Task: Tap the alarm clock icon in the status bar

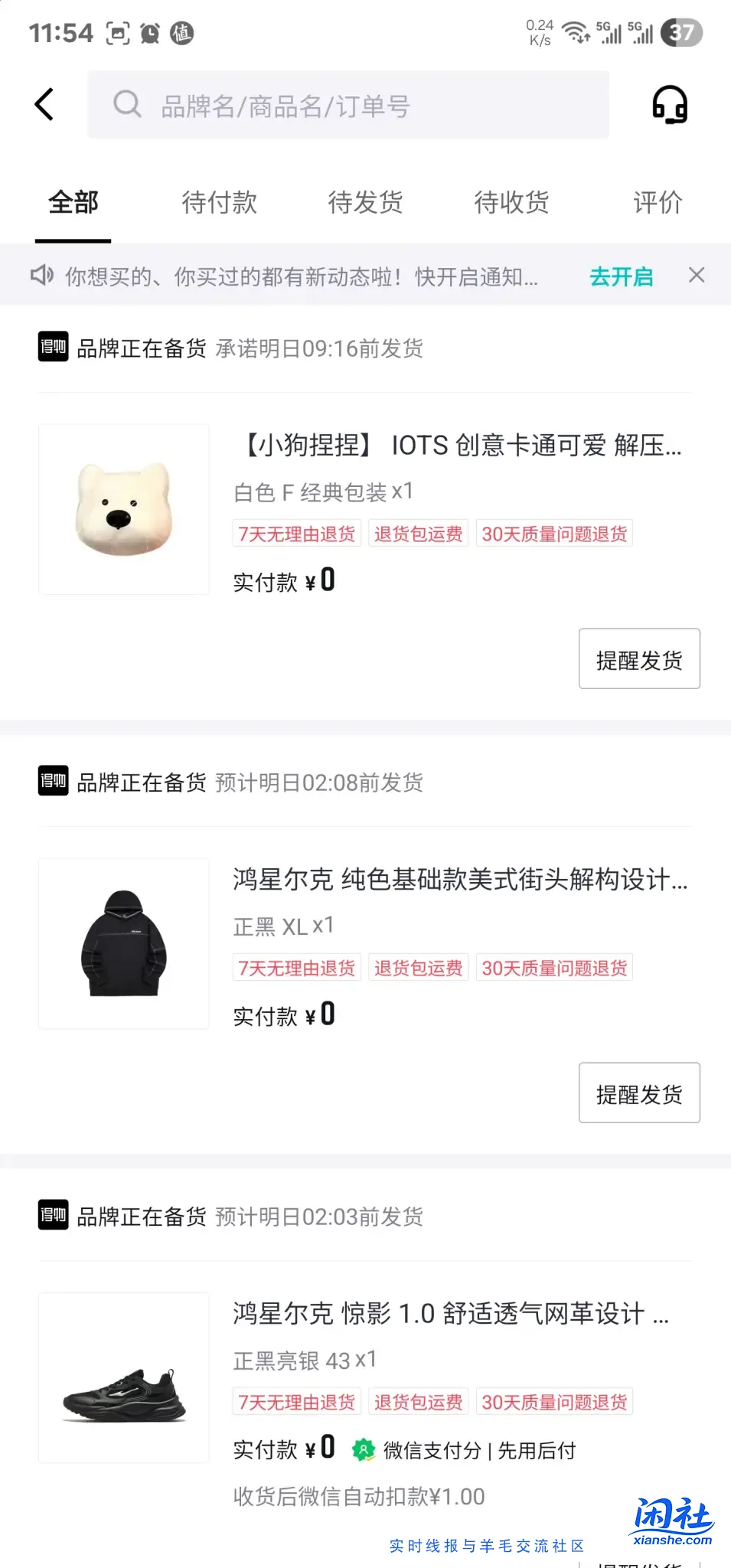Action: click(x=150, y=34)
